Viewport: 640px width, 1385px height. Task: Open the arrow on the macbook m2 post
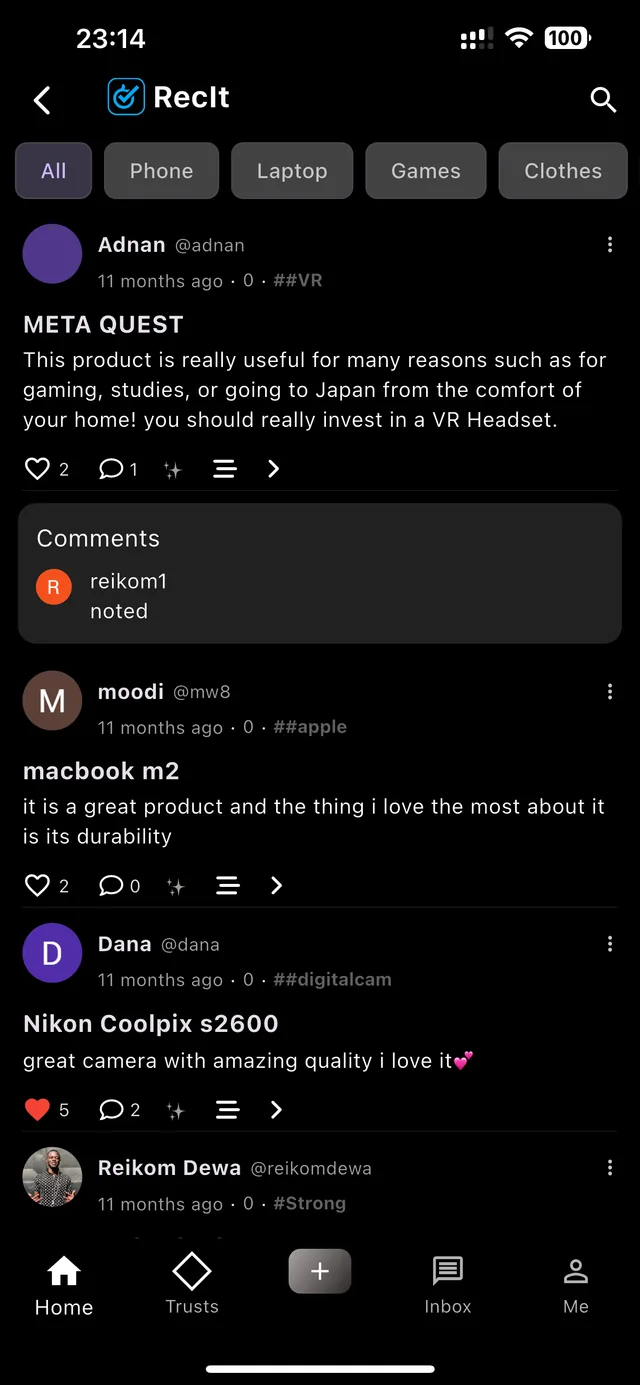276,885
